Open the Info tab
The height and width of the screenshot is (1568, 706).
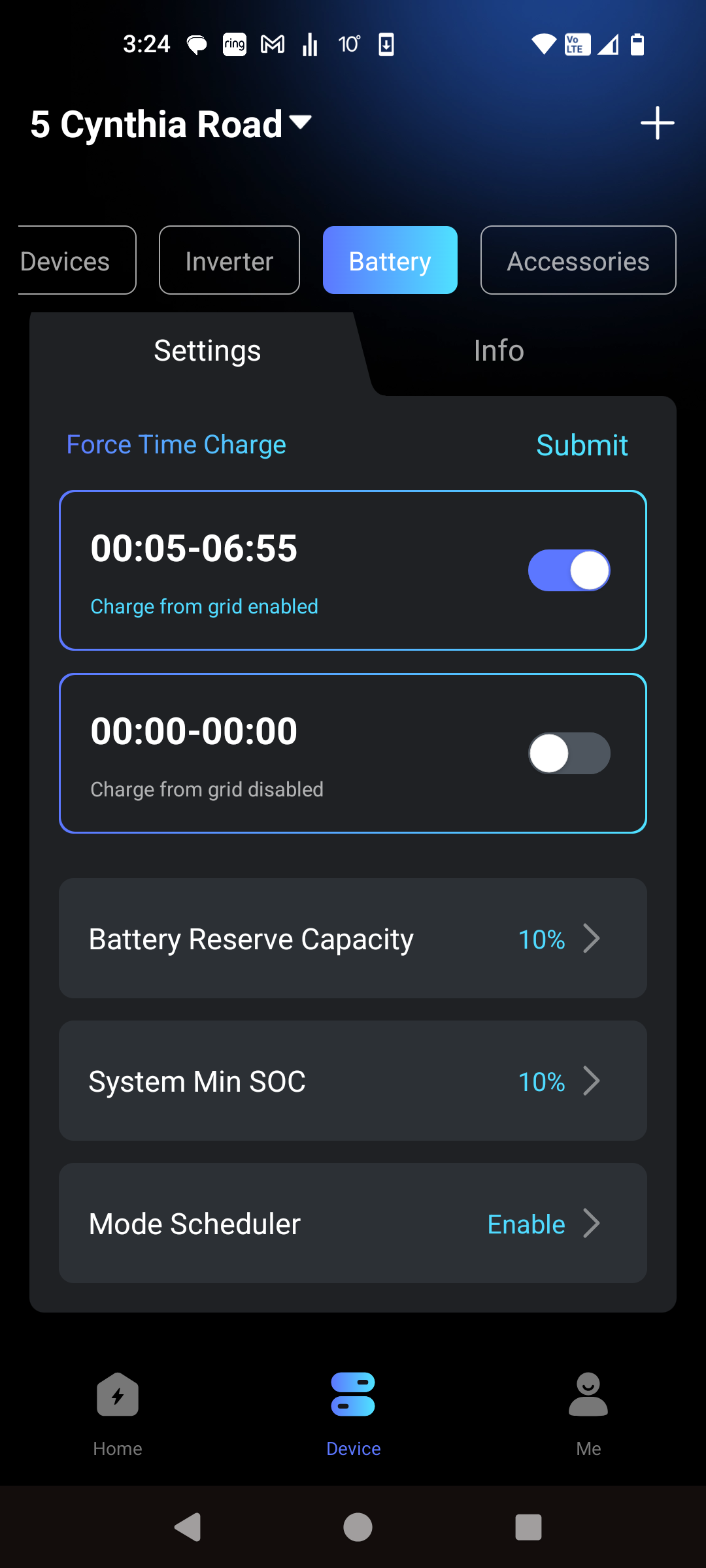(x=499, y=351)
